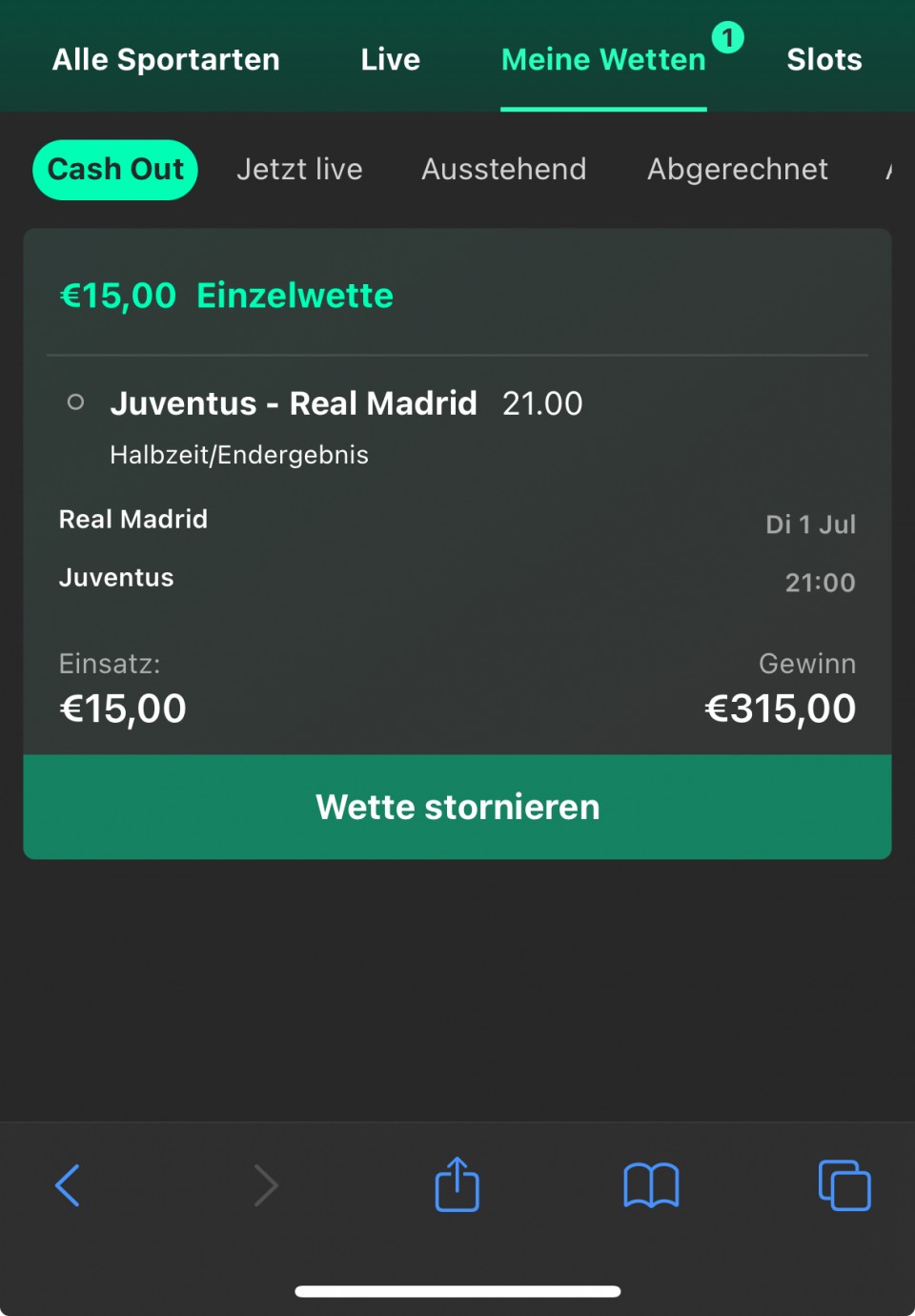Screen dimensions: 915x1316
Task: Go to the Slots tab
Action: (823, 60)
